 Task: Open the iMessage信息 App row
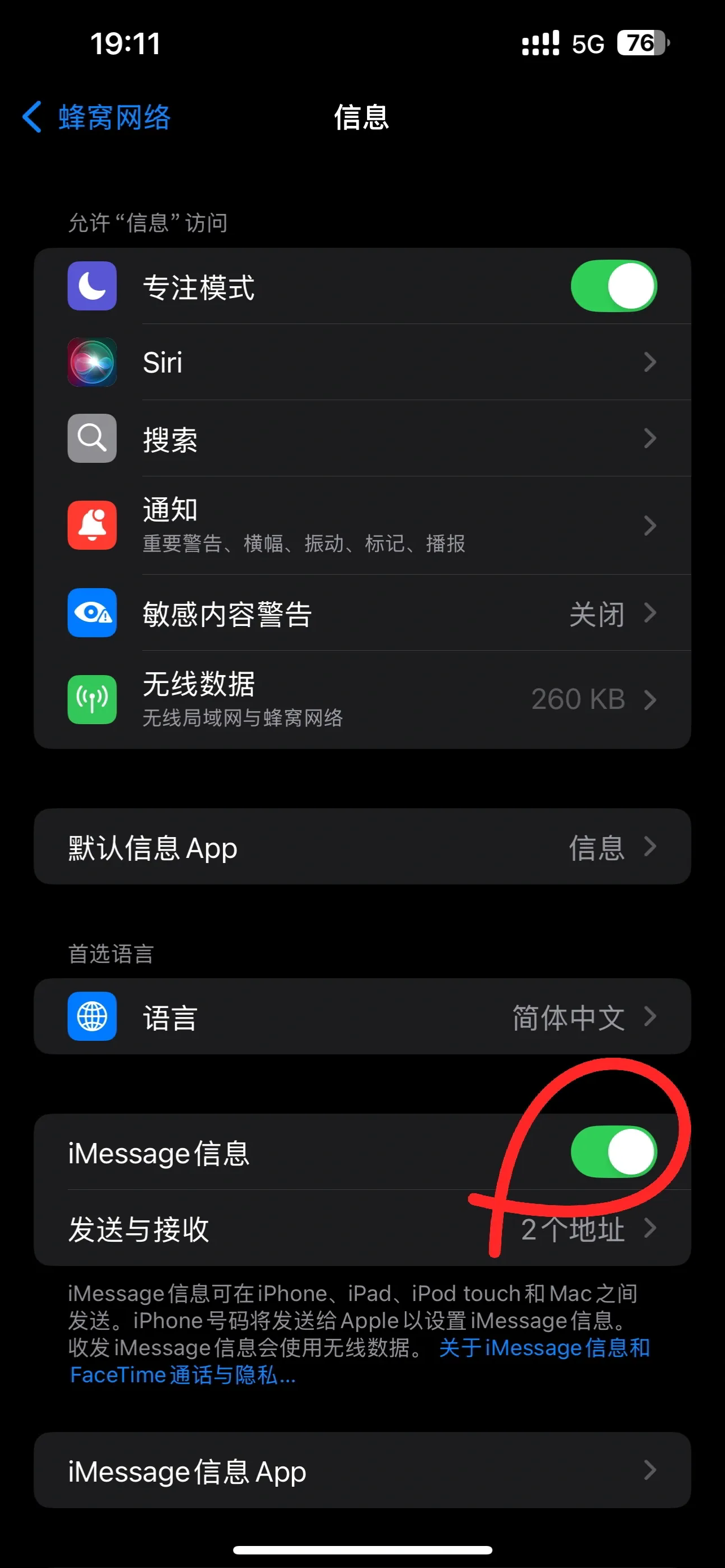(x=362, y=1470)
